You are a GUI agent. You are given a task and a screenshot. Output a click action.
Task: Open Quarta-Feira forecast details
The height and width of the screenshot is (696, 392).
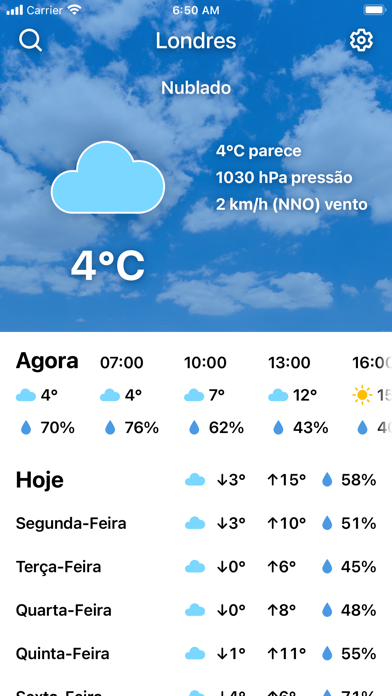point(196,610)
